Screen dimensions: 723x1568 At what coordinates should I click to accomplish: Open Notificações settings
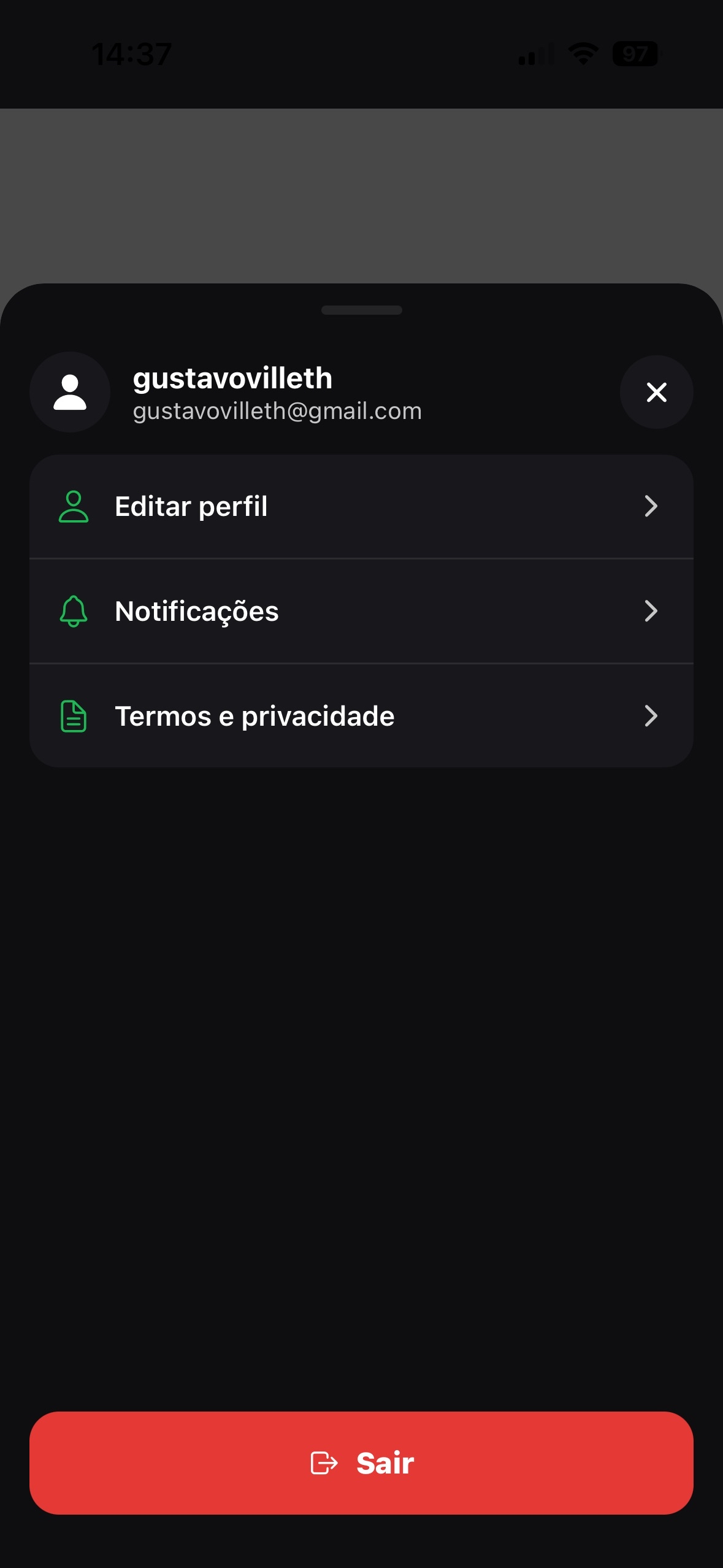click(361, 611)
